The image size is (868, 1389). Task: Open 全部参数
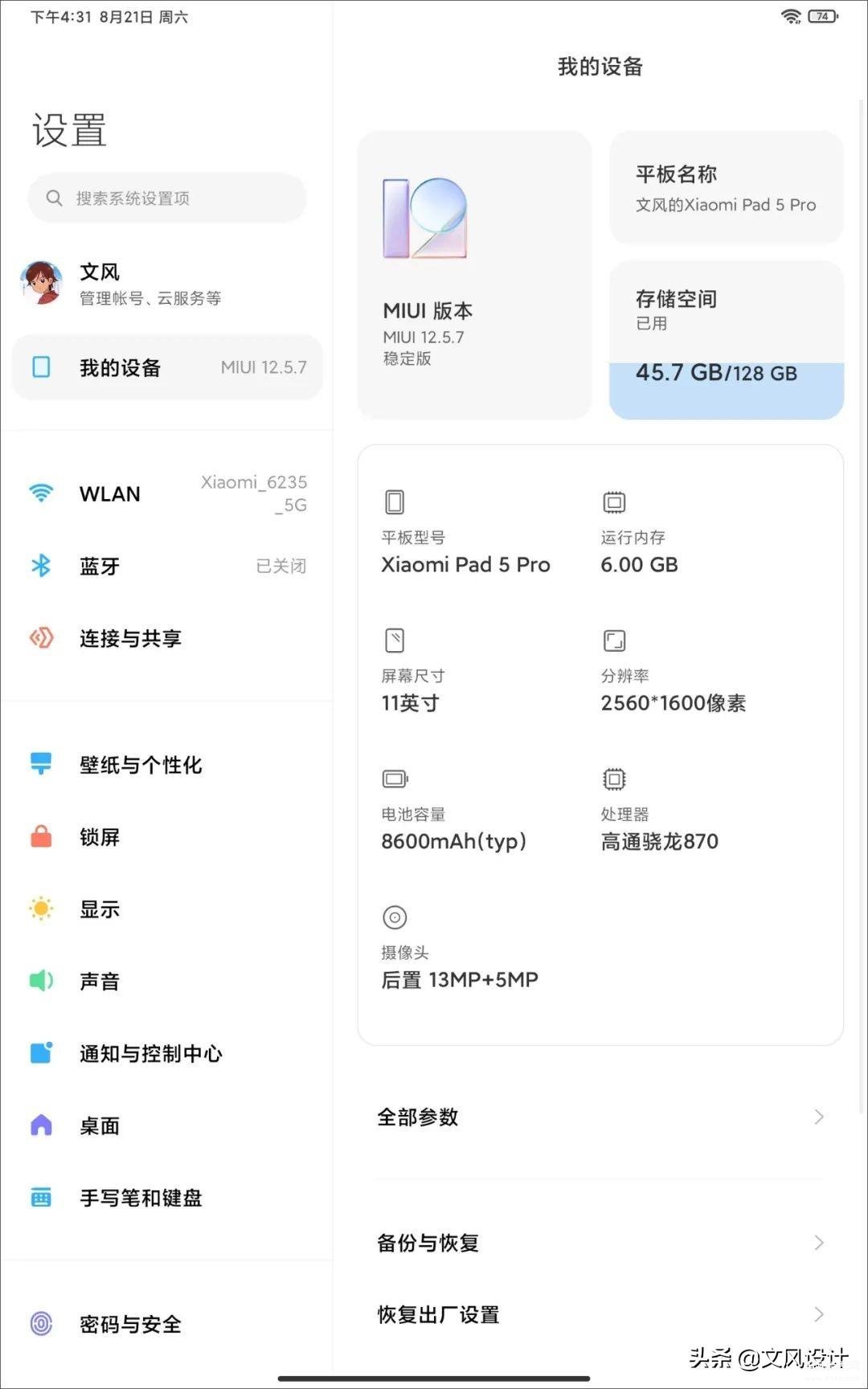[600, 1117]
